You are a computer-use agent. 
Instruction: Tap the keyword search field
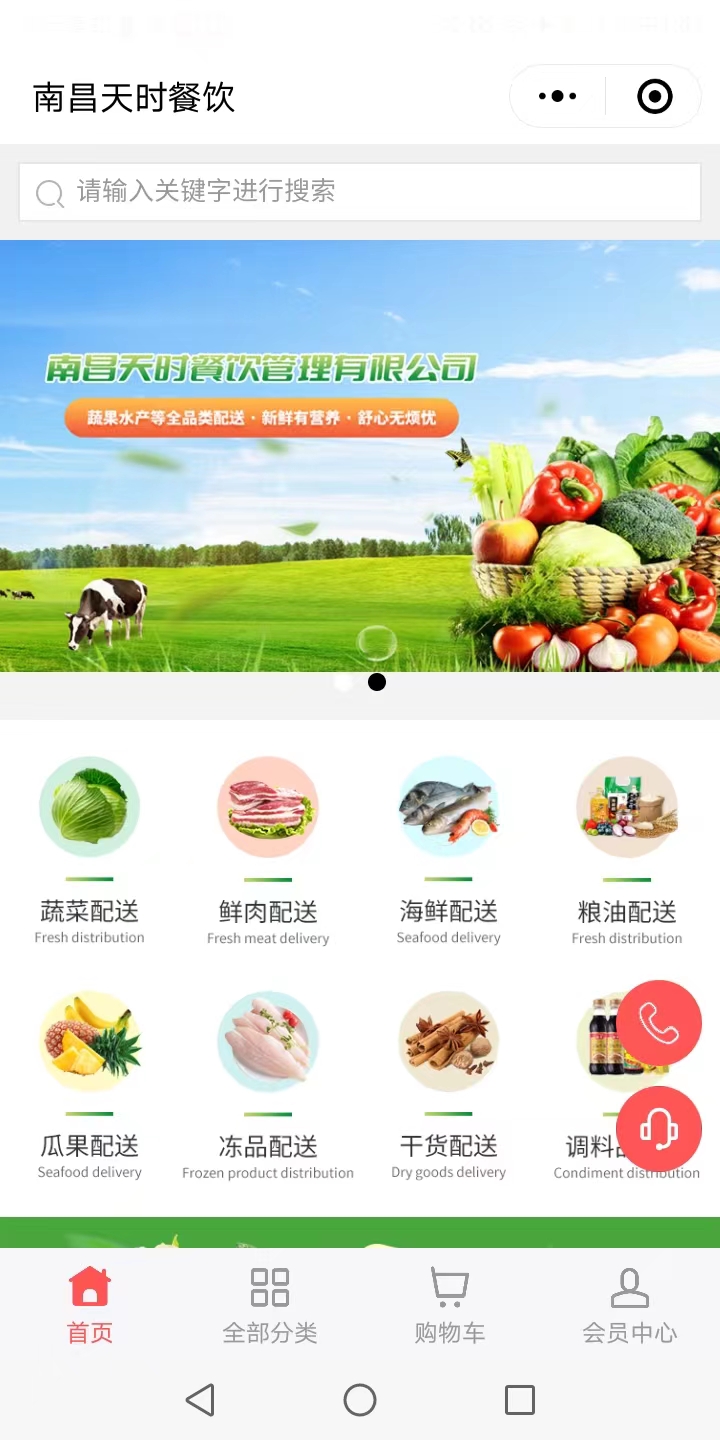coord(360,192)
